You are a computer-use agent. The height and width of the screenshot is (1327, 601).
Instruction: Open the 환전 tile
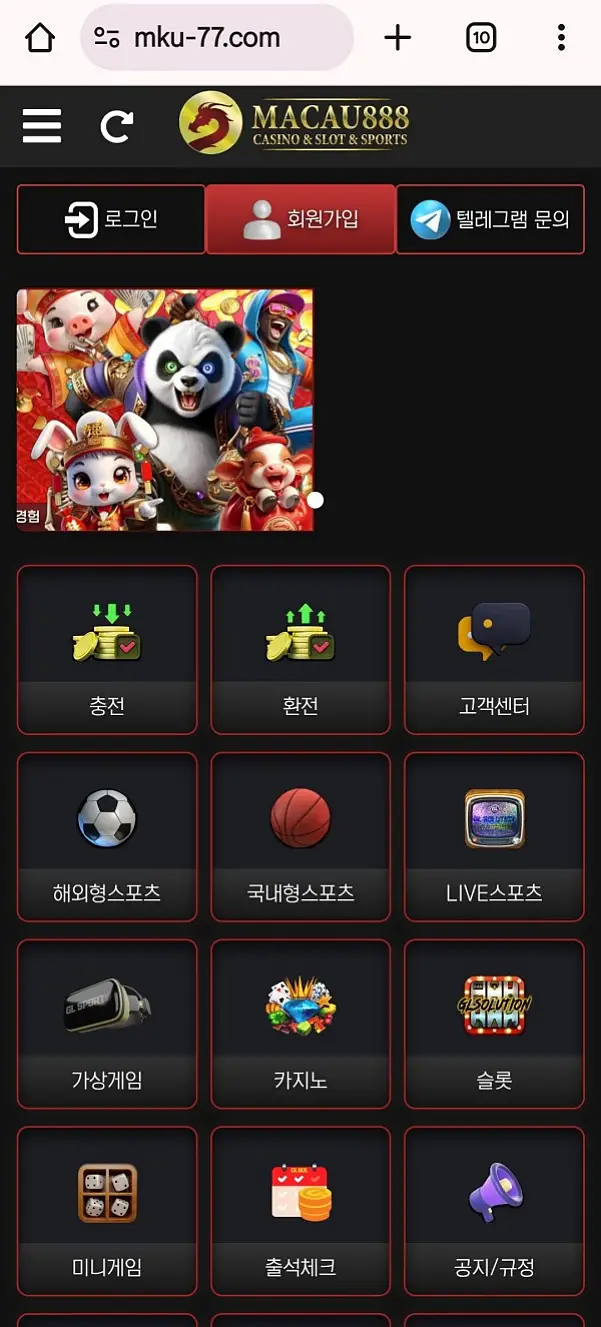[x=301, y=650]
